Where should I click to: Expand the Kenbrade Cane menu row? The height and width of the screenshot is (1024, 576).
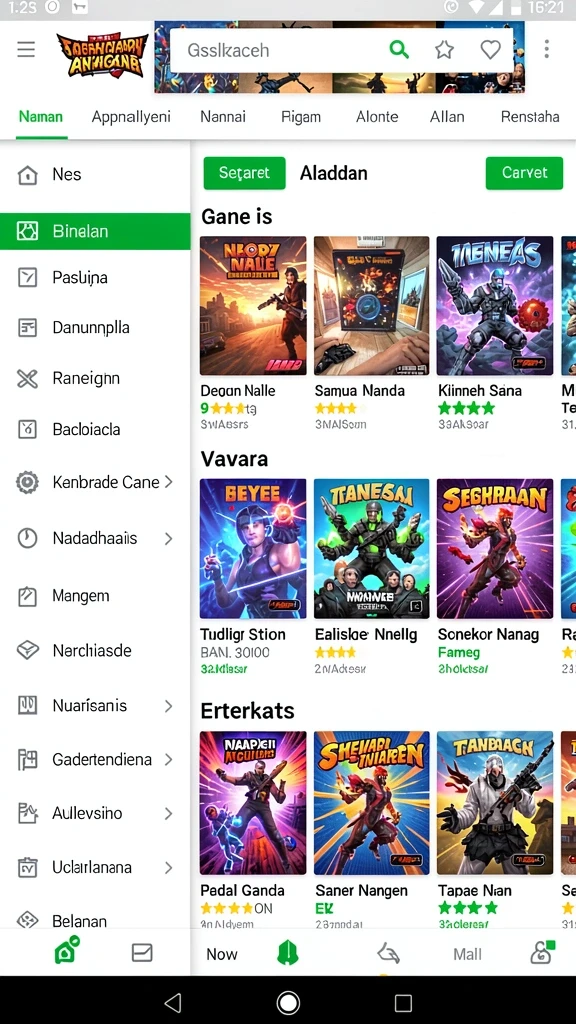coord(95,483)
